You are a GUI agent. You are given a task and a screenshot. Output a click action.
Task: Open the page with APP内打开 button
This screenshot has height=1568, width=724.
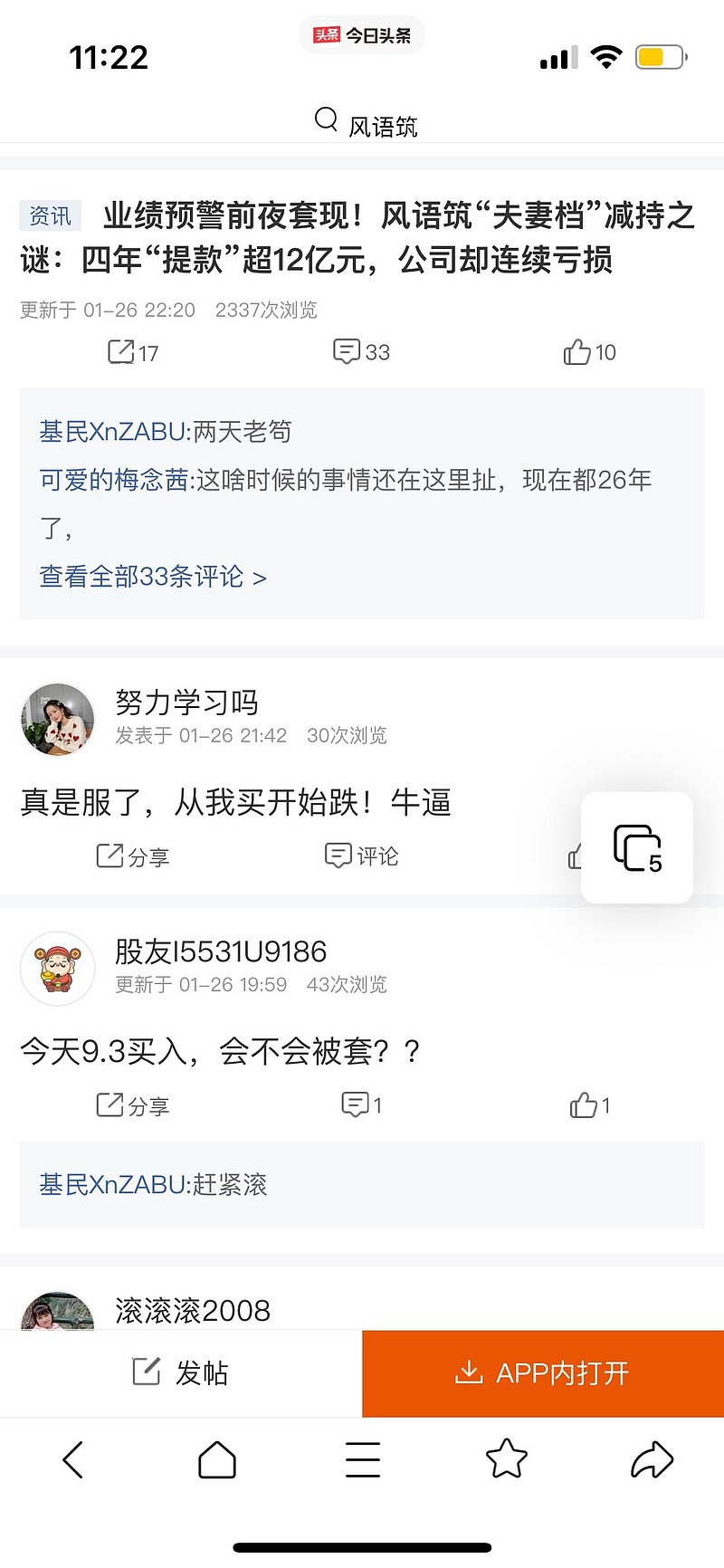tap(541, 1373)
